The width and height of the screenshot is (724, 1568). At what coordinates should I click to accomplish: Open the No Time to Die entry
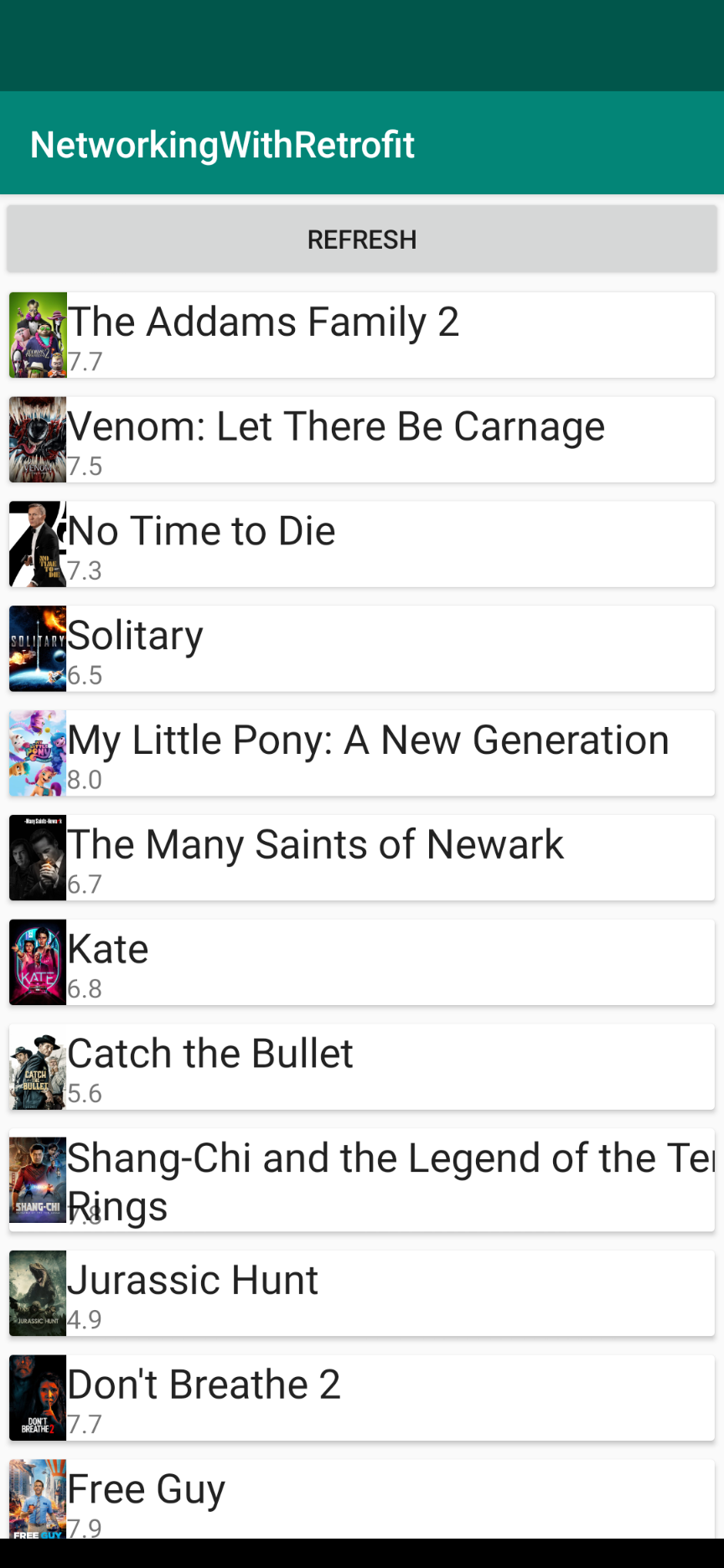pyautogui.click(x=362, y=544)
